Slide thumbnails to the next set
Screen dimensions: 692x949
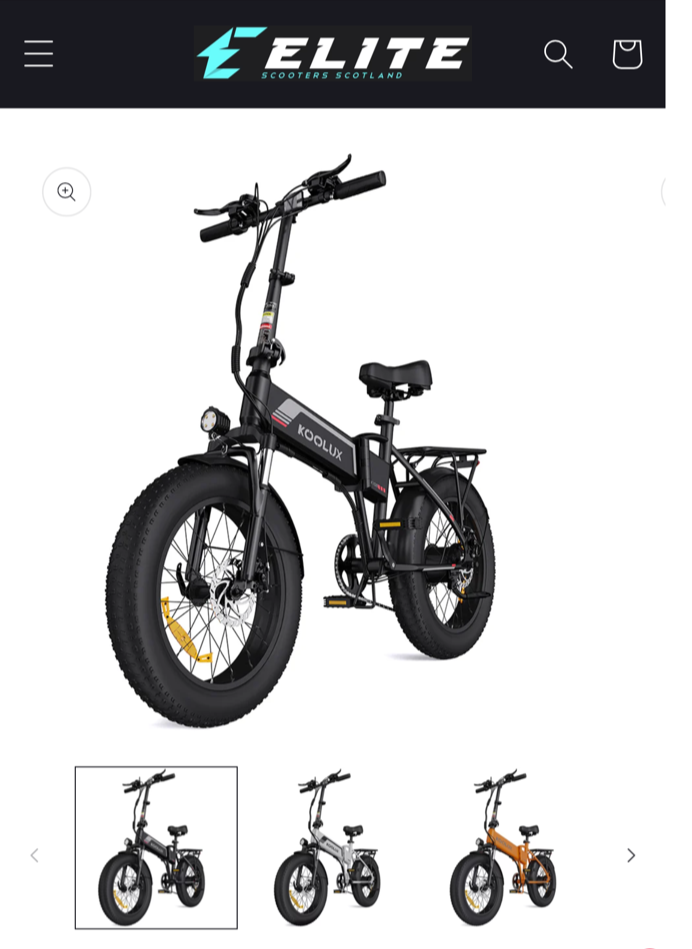[631, 855]
